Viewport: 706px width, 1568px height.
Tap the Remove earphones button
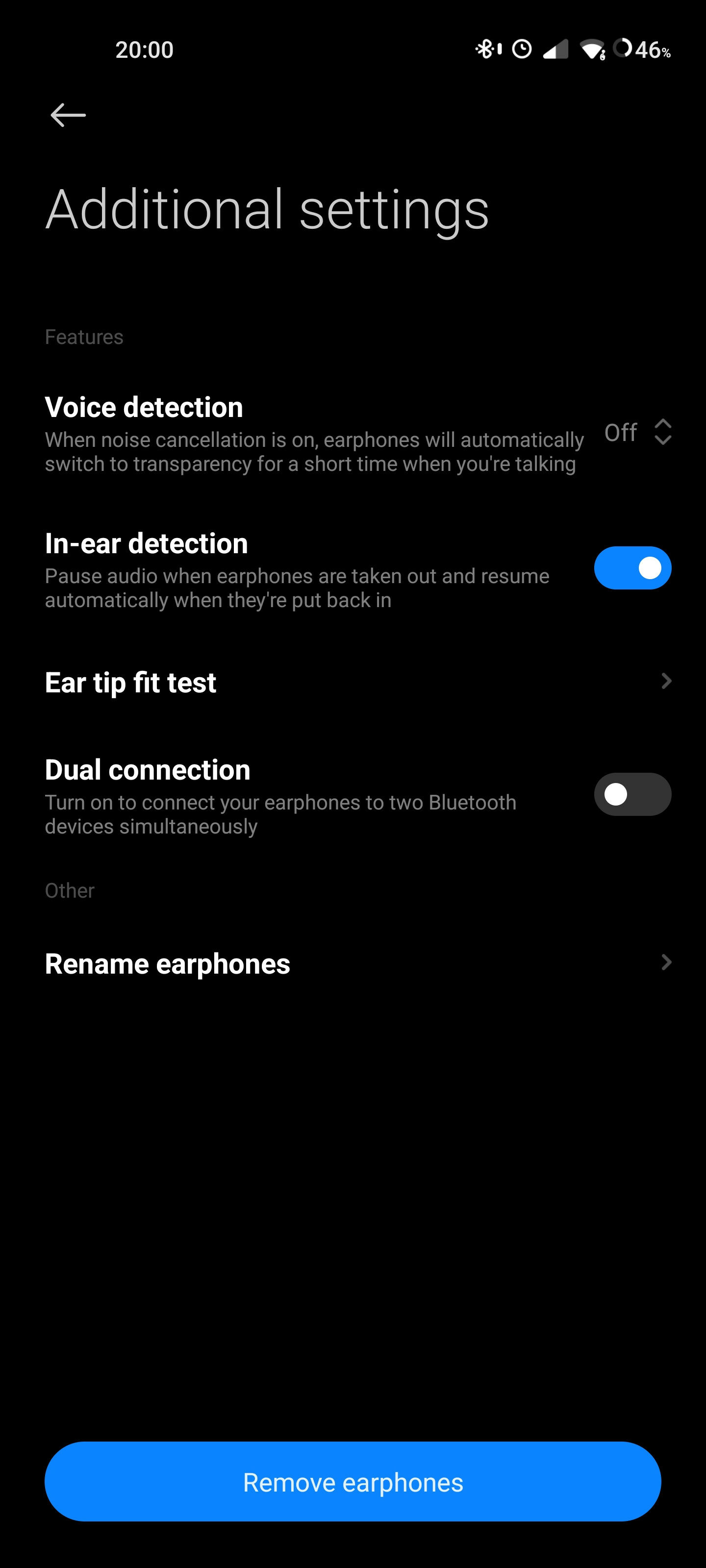[x=353, y=1482]
